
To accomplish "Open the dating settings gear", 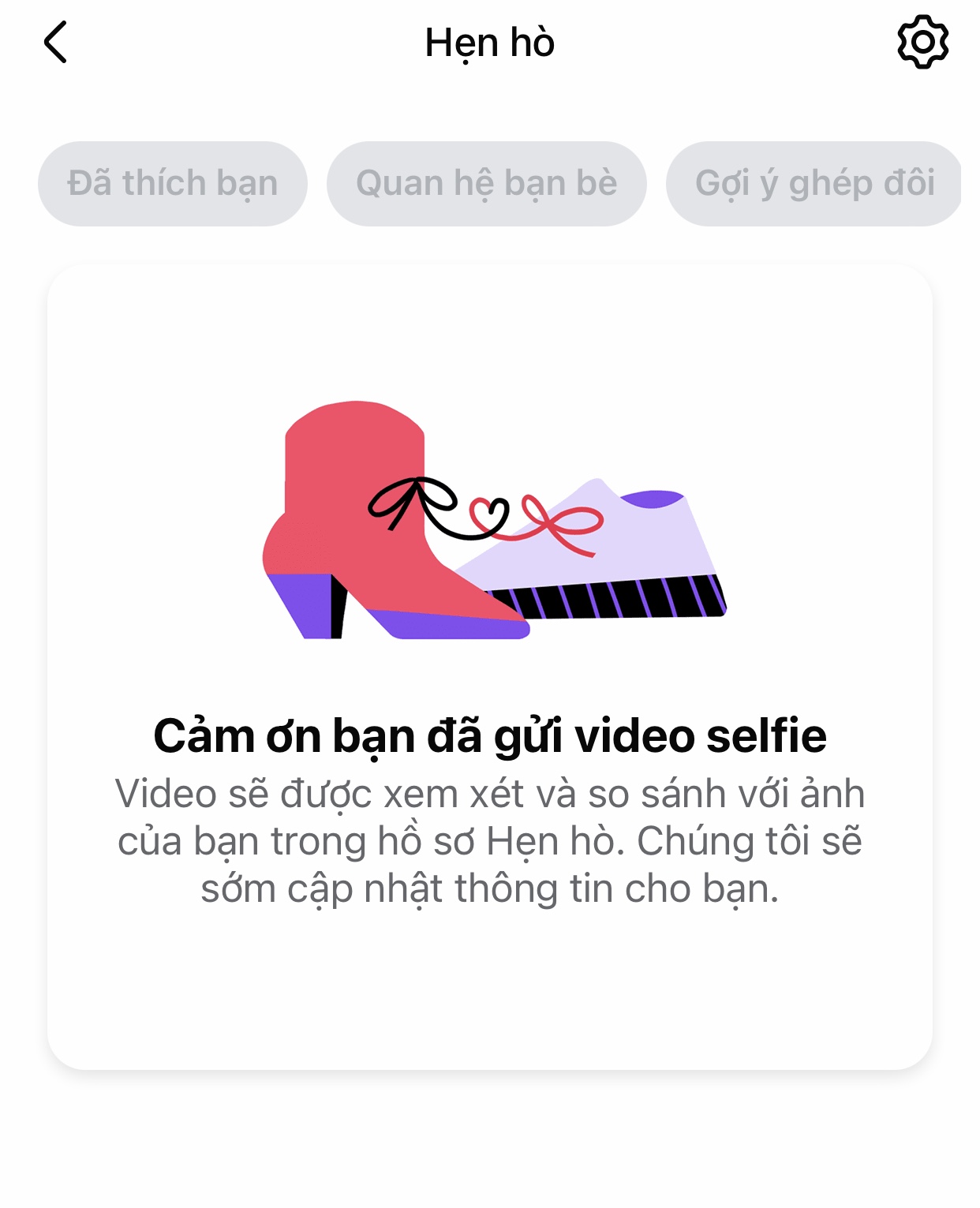I will pos(922,42).
